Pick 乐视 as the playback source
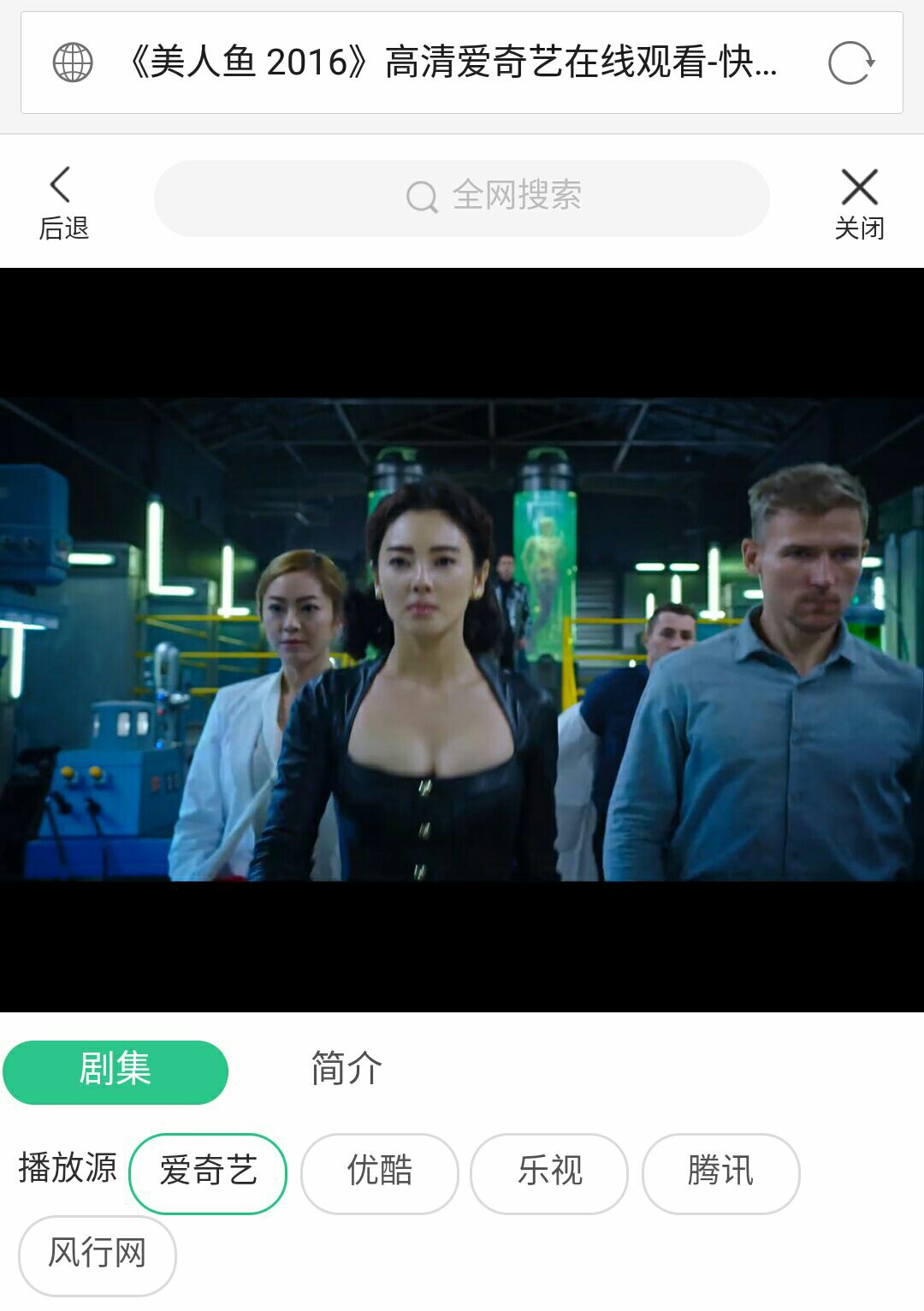The height and width of the screenshot is (1311, 924). click(549, 1172)
